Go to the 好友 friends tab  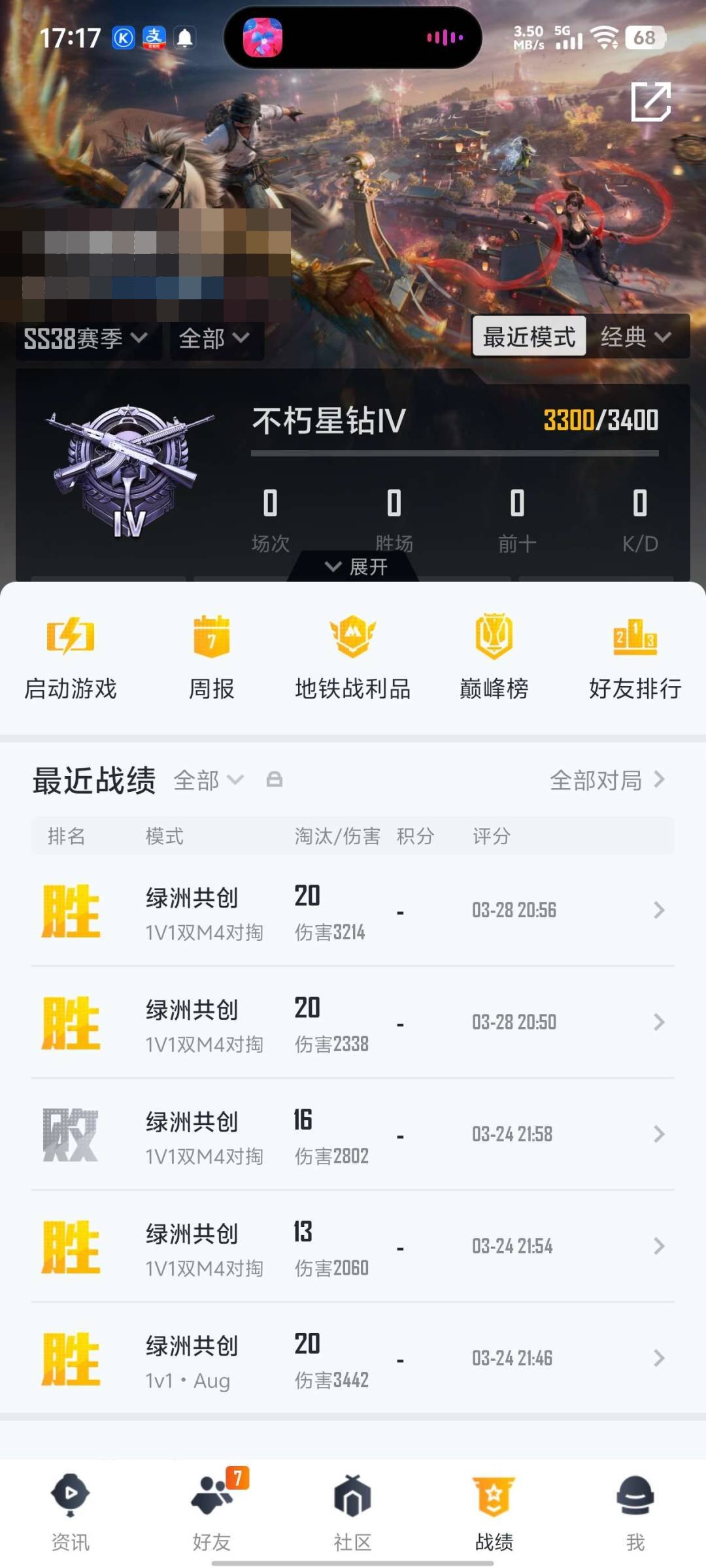pyautogui.click(x=212, y=1509)
